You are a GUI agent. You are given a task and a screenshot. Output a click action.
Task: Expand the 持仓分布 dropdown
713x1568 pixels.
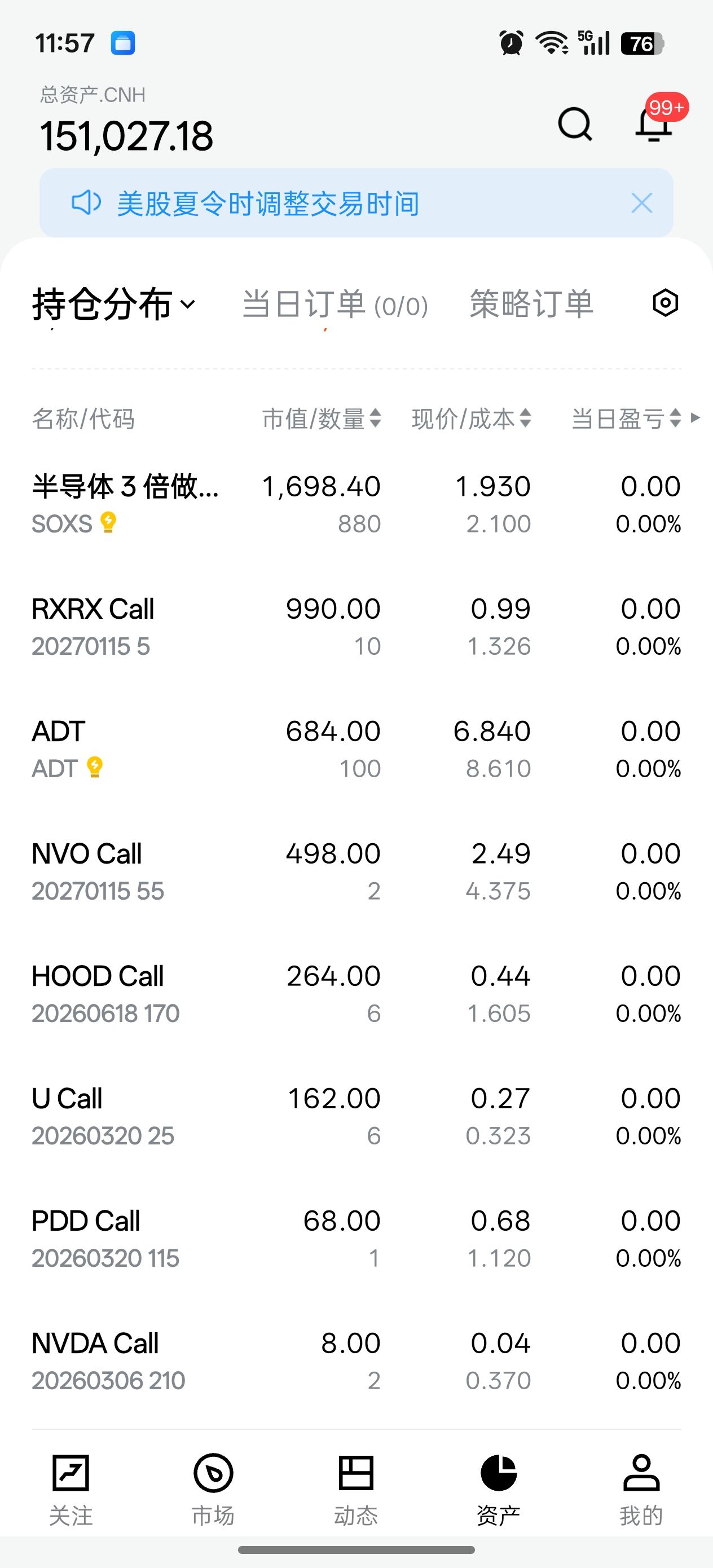[114, 304]
